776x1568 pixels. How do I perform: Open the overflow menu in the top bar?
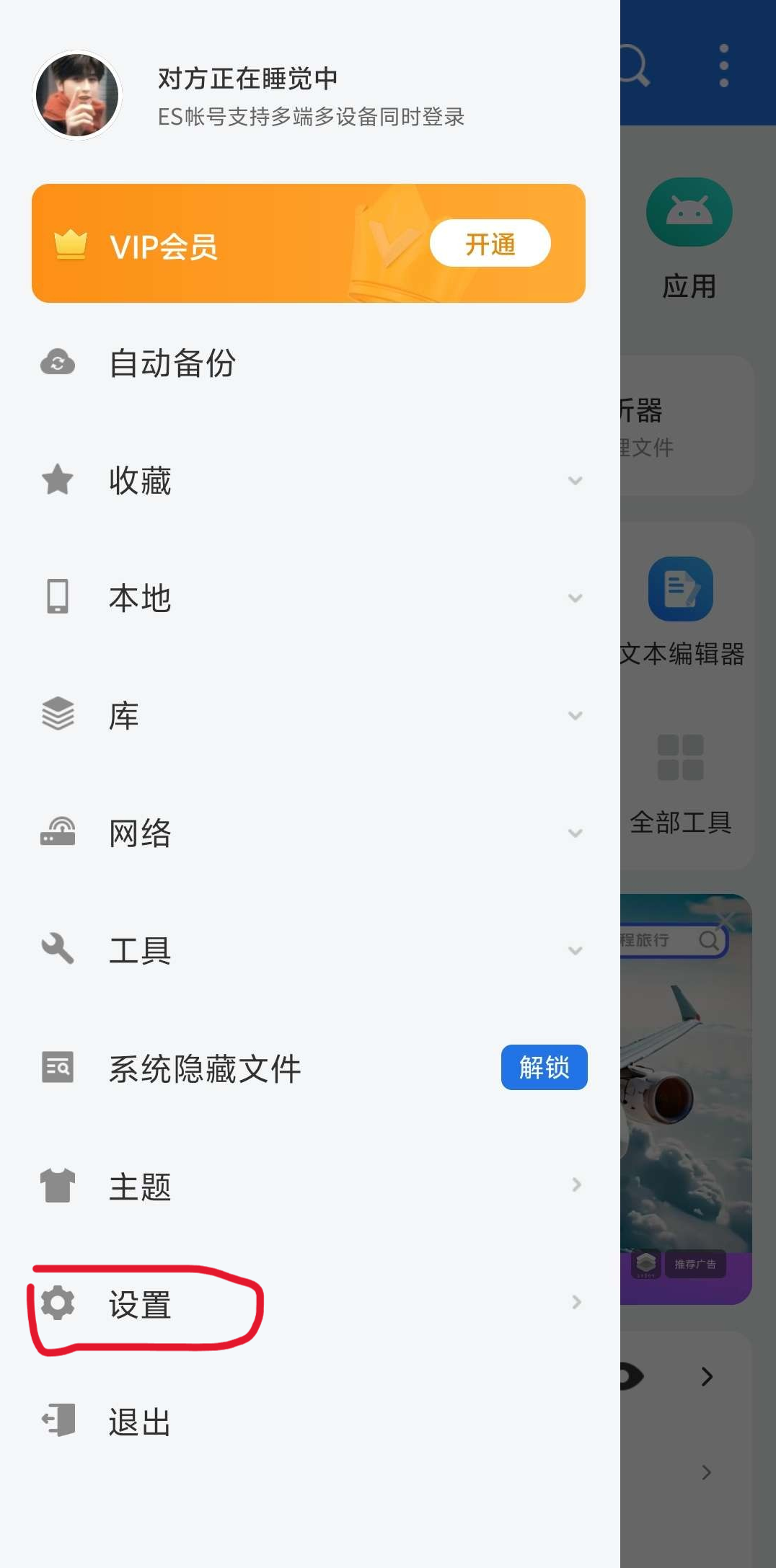click(723, 66)
